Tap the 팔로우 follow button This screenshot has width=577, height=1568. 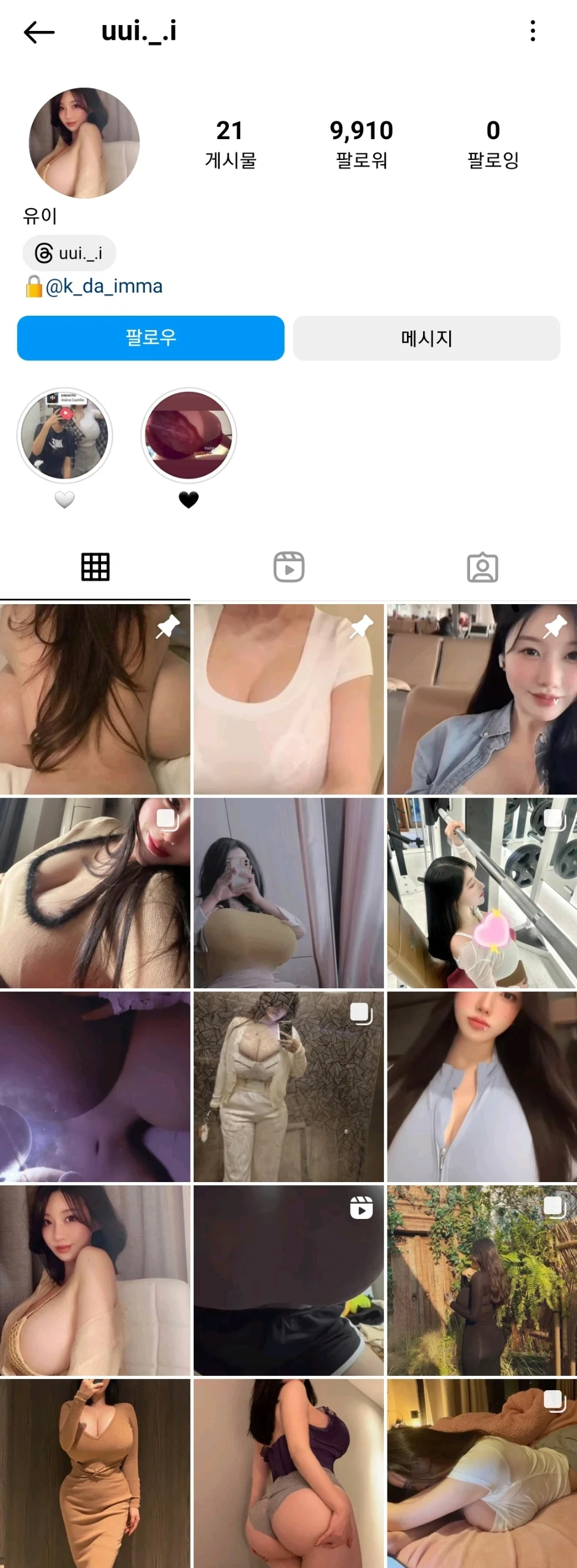coord(150,338)
